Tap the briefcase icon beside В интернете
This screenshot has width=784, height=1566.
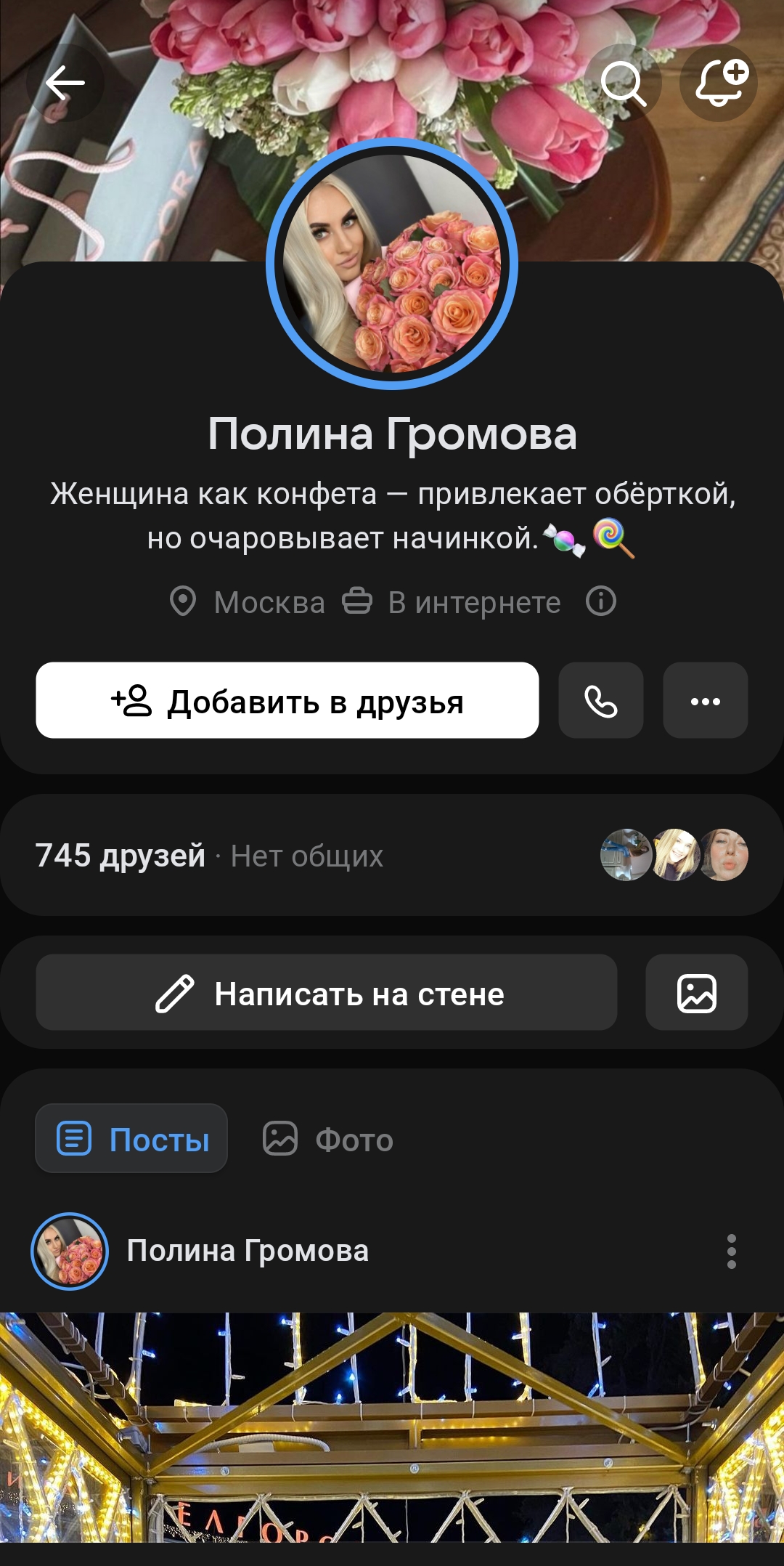(x=357, y=601)
